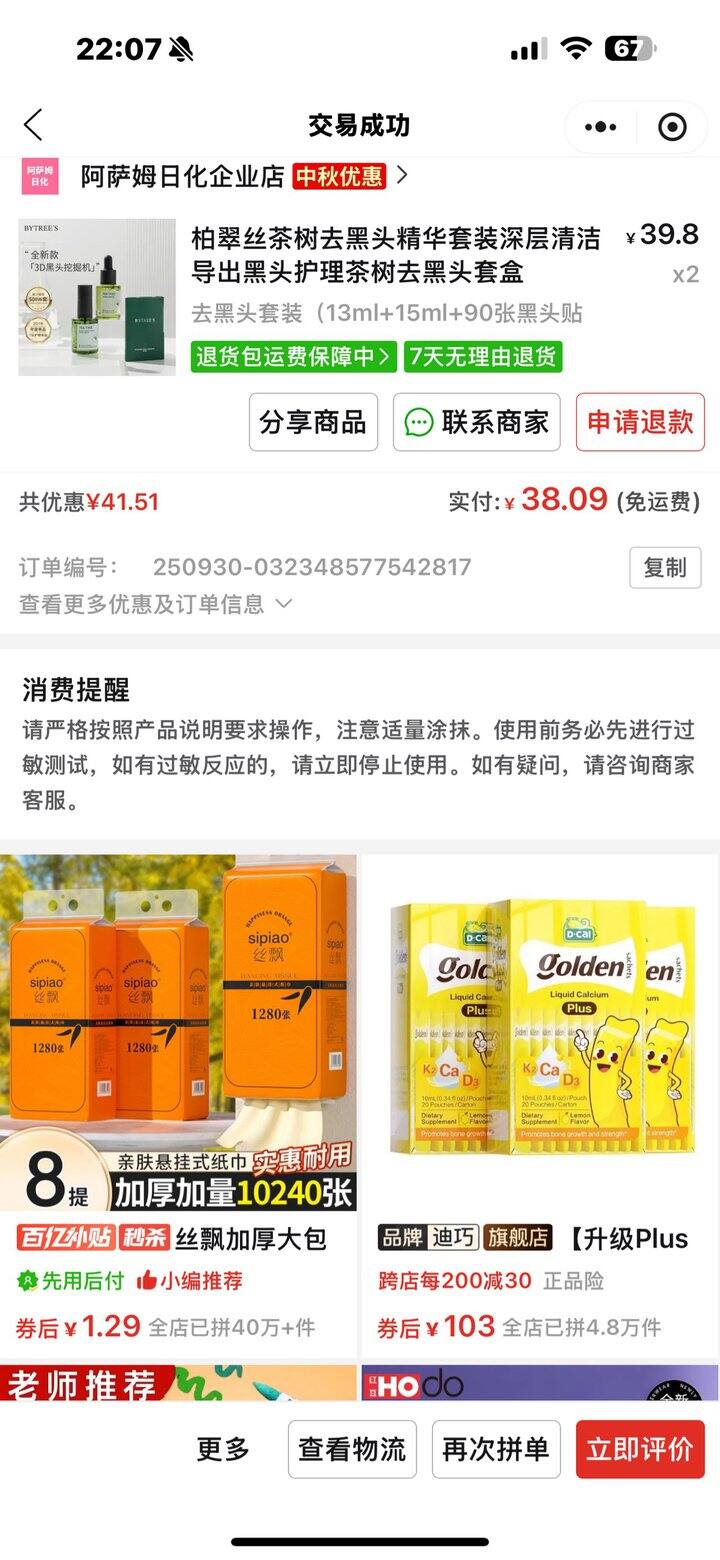Open the 阿萨姆日化企业店 store page
The height and width of the screenshot is (1560, 720).
(x=183, y=177)
